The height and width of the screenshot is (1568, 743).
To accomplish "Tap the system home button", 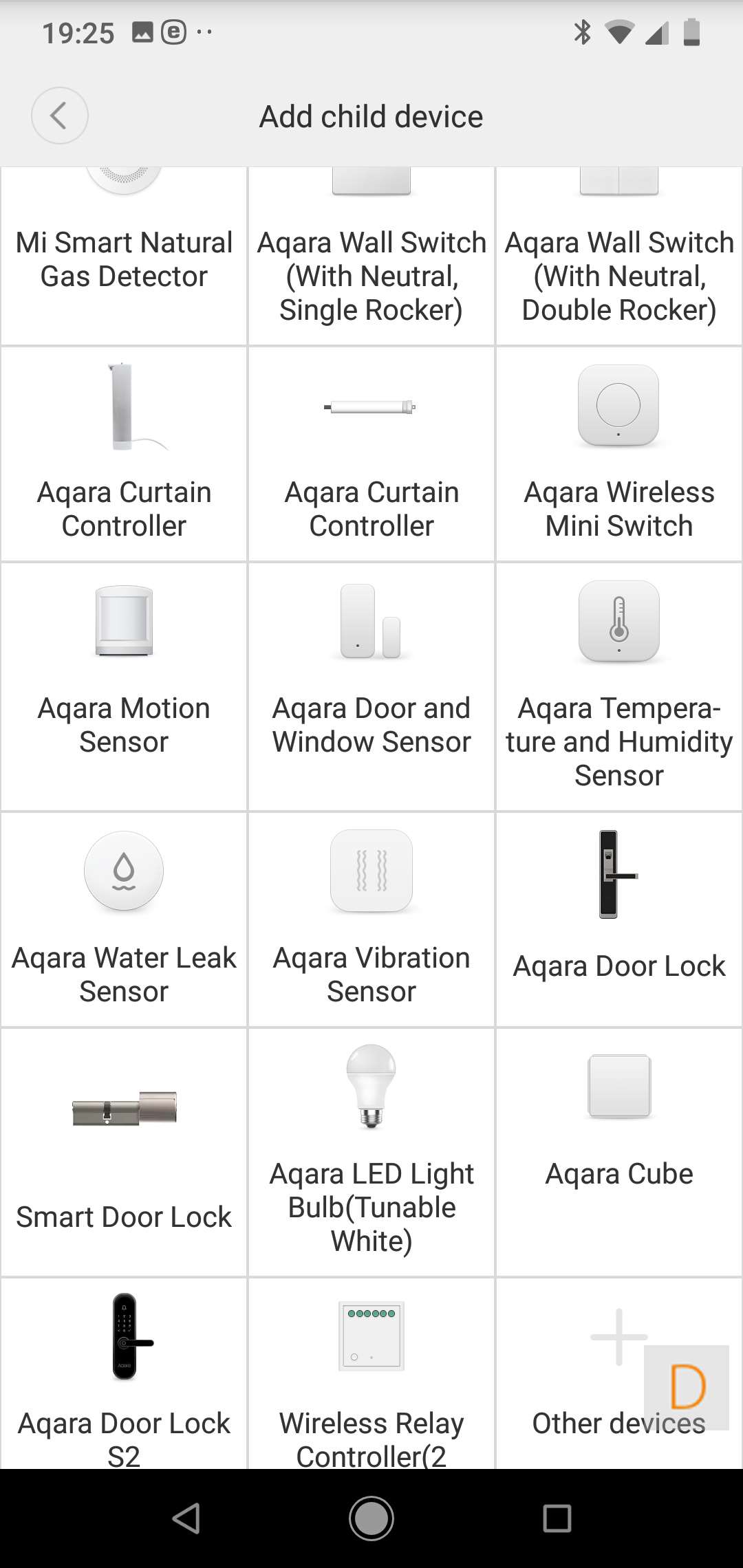I will [x=371, y=1518].
